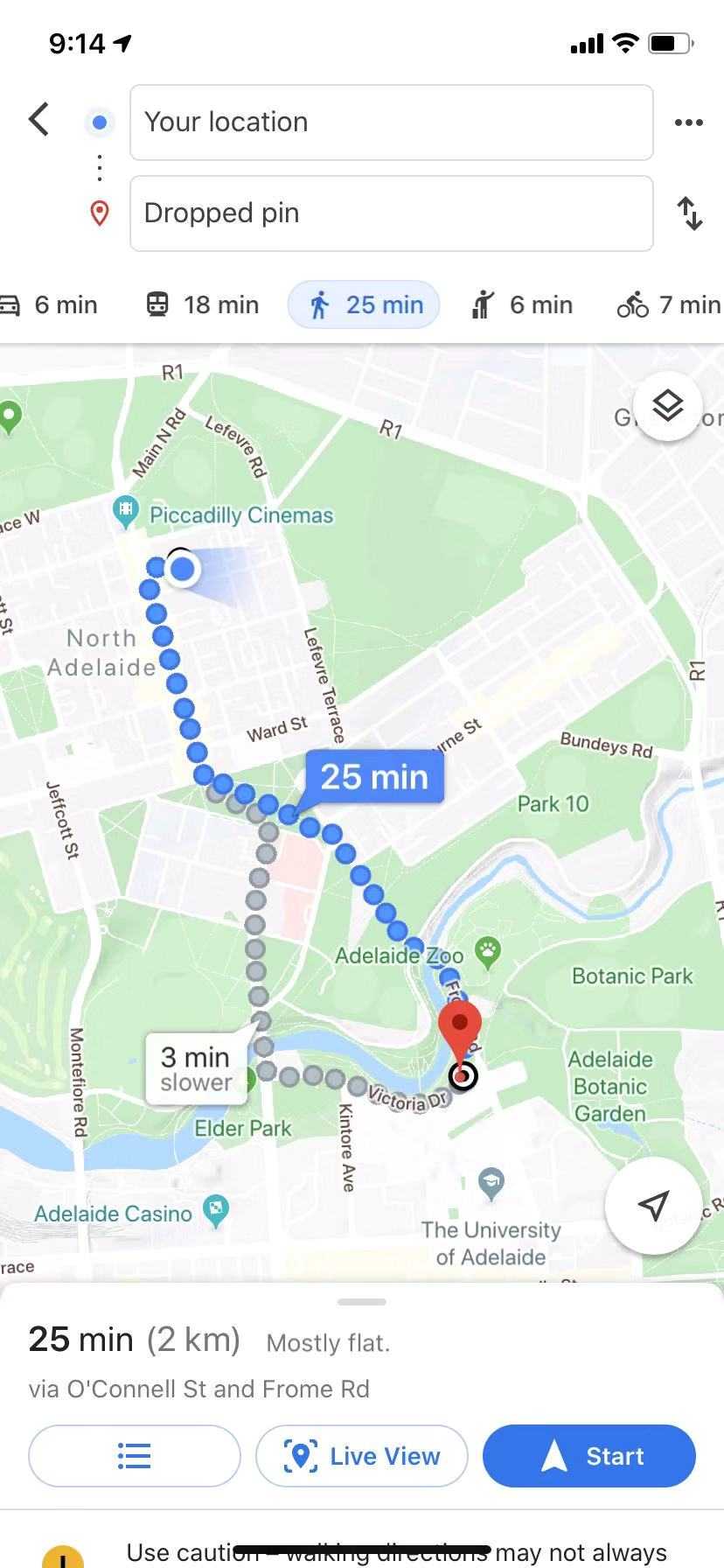
Task: Switch to cycling 7 min mode
Action: pos(670,304)
